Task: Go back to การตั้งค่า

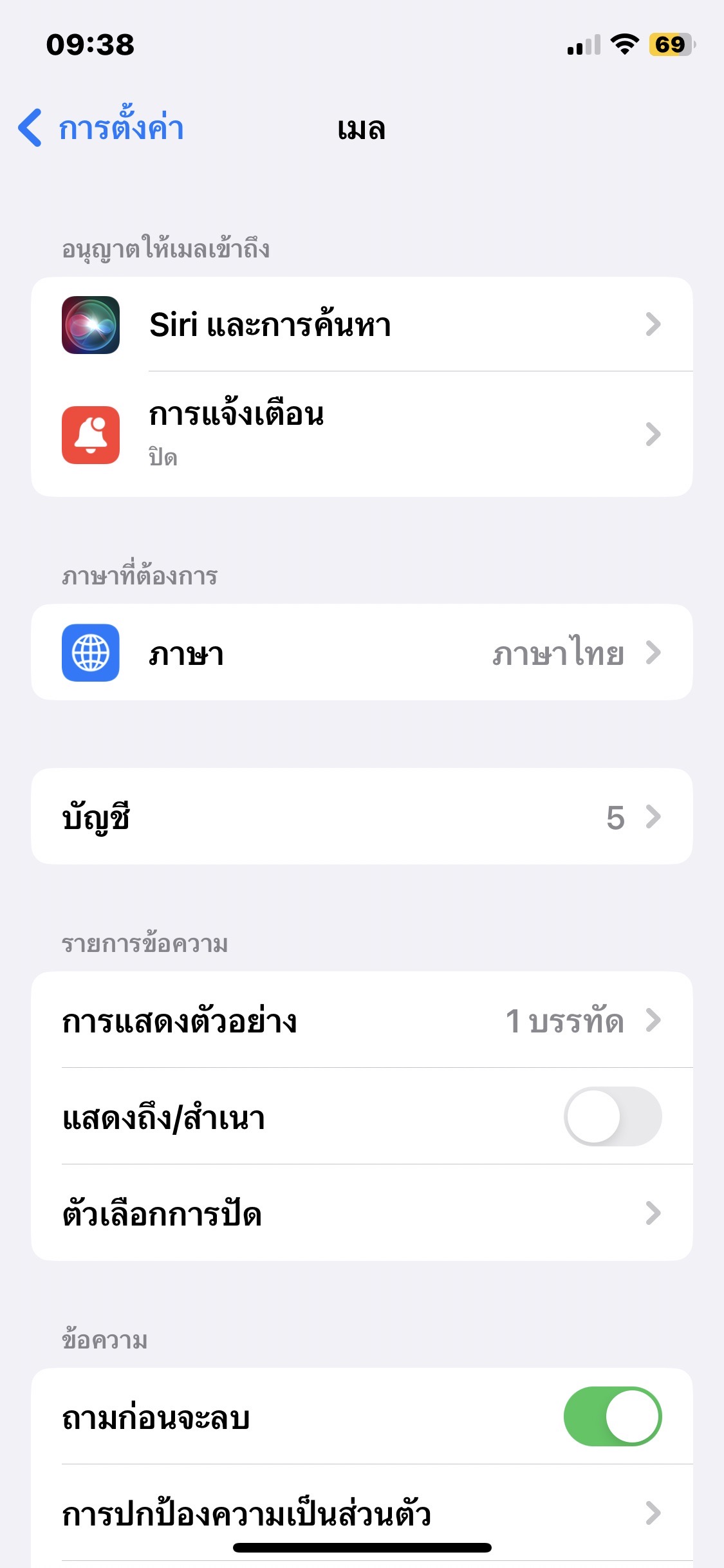Action: point(101,127)
